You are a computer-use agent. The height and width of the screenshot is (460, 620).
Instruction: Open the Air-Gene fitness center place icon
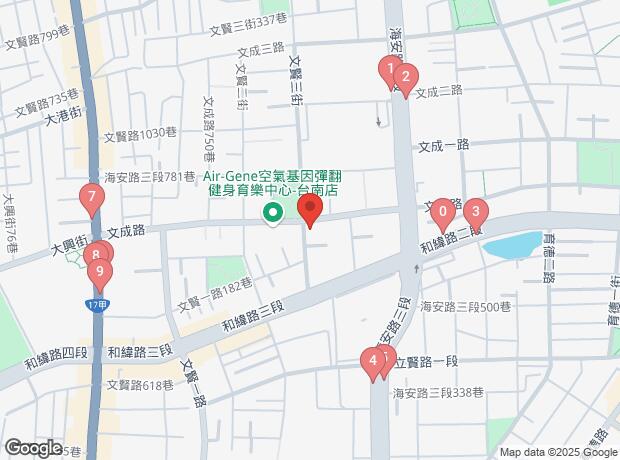(271, 213)
